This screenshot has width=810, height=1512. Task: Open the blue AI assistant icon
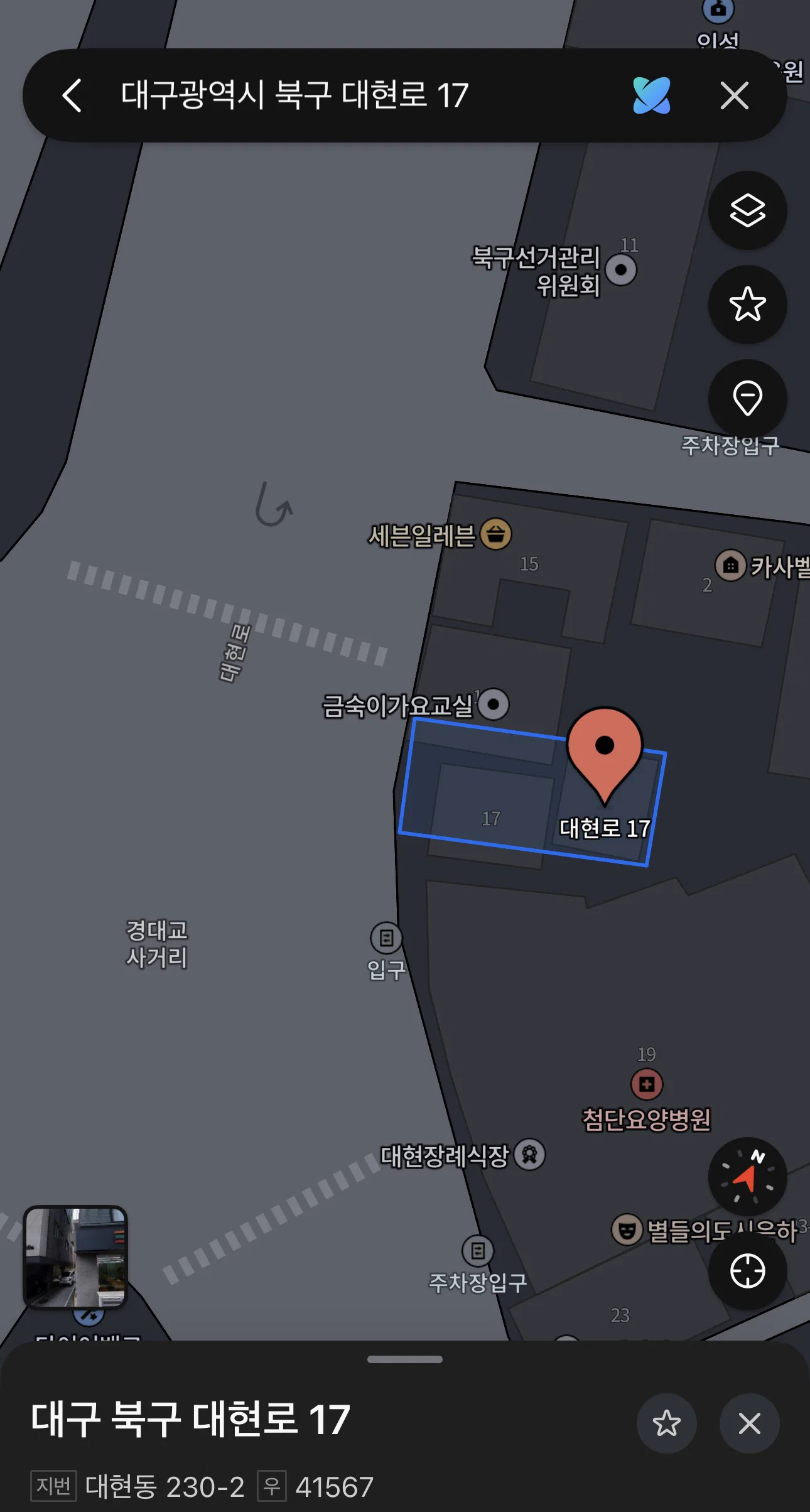click(x=652, y=95)
